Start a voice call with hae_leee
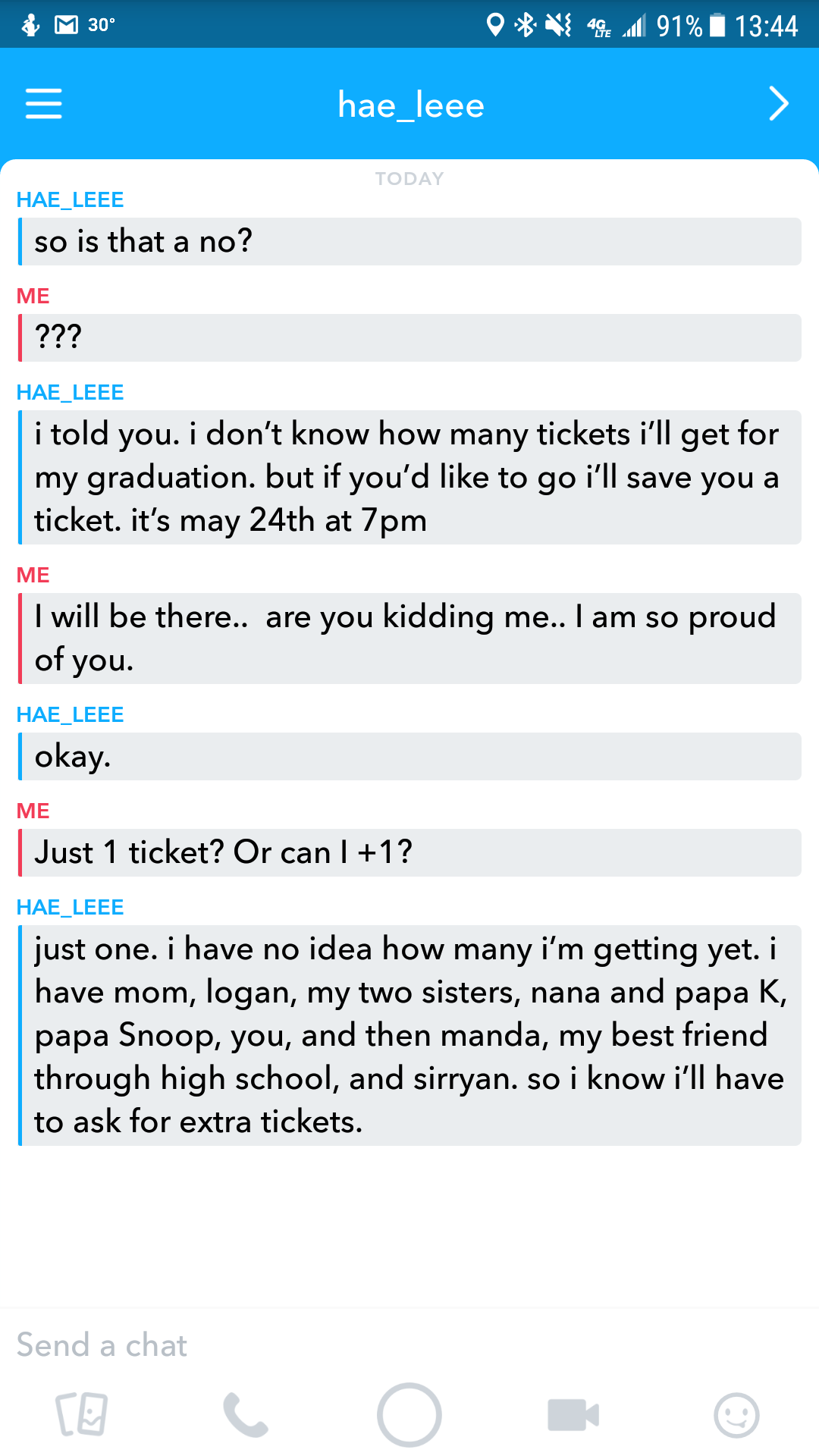Screen dimensions: 819x1456 coord(245,1415)
